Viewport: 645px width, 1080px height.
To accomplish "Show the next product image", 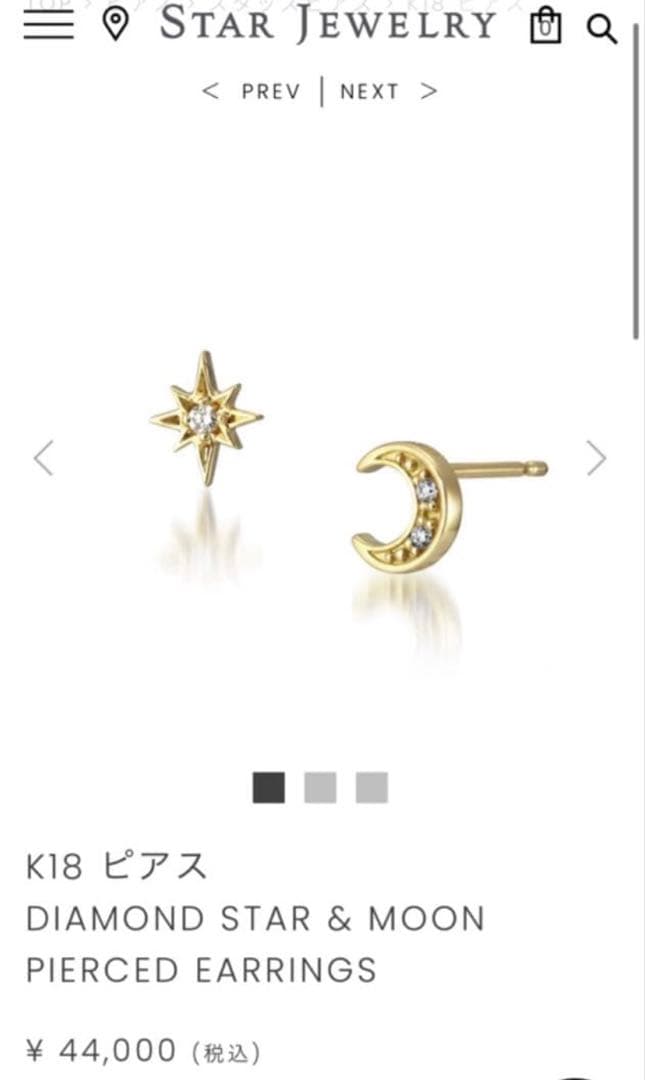I will [x=596, y=458].
